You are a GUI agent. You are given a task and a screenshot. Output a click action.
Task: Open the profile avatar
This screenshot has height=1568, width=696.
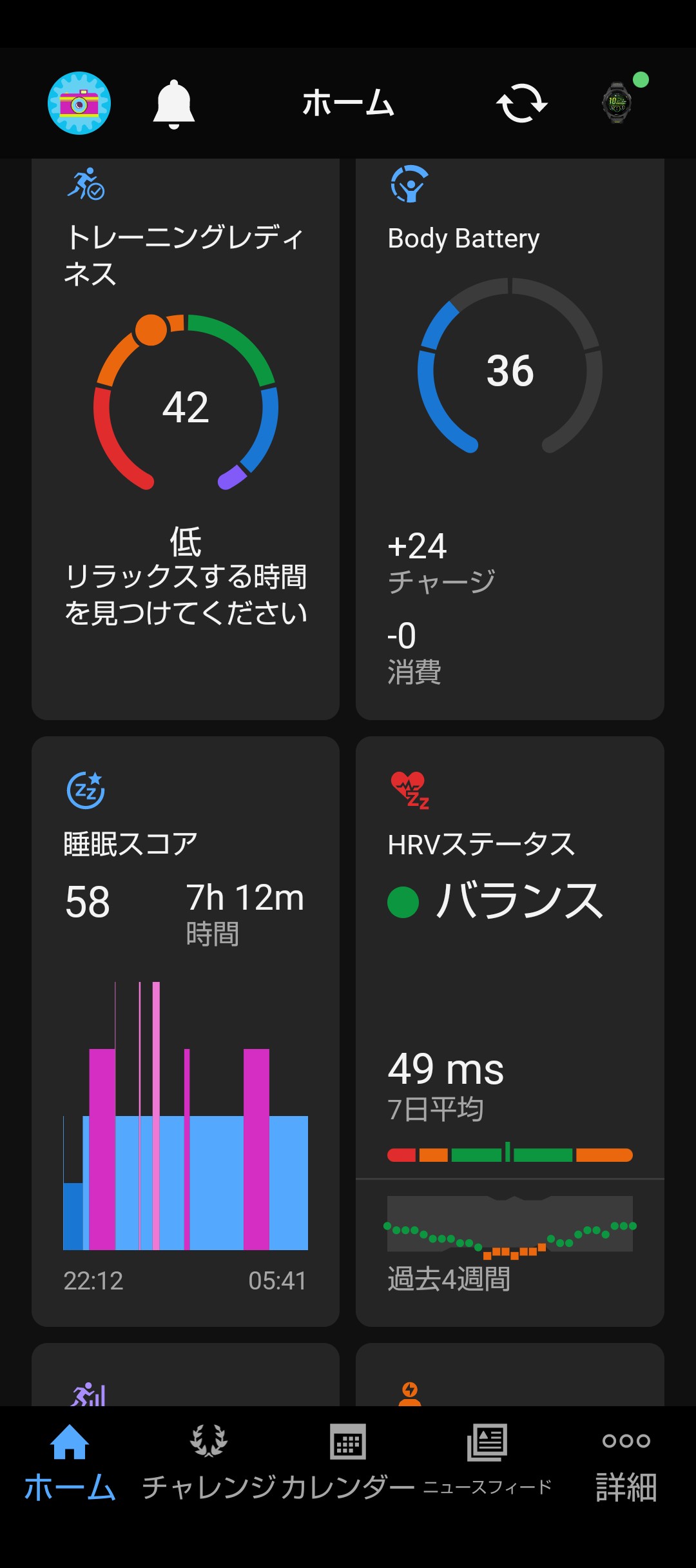(79, 103)
